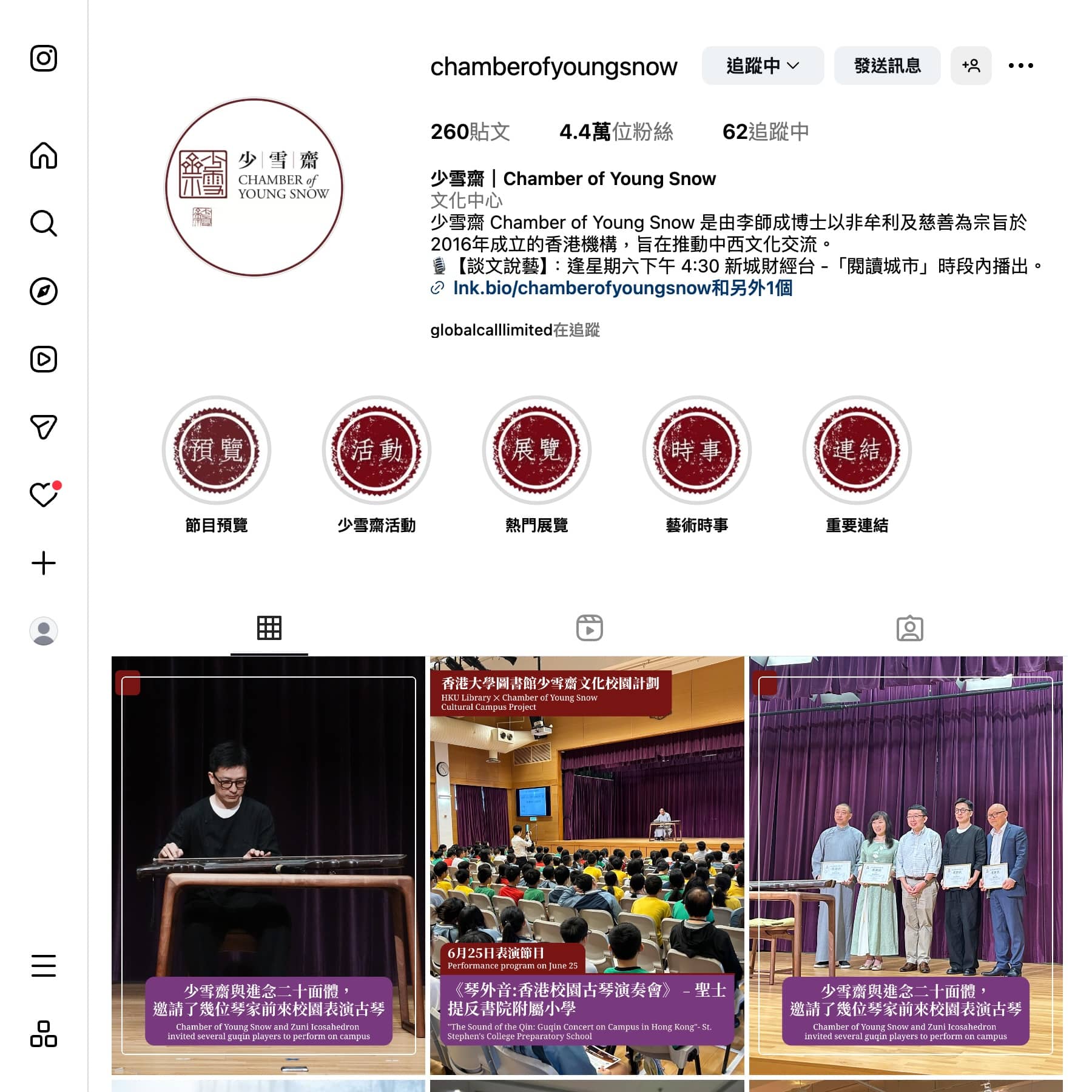1092x1092 pixels.
Task: Open suggested accounts icon next to message button
Action: 970,66
